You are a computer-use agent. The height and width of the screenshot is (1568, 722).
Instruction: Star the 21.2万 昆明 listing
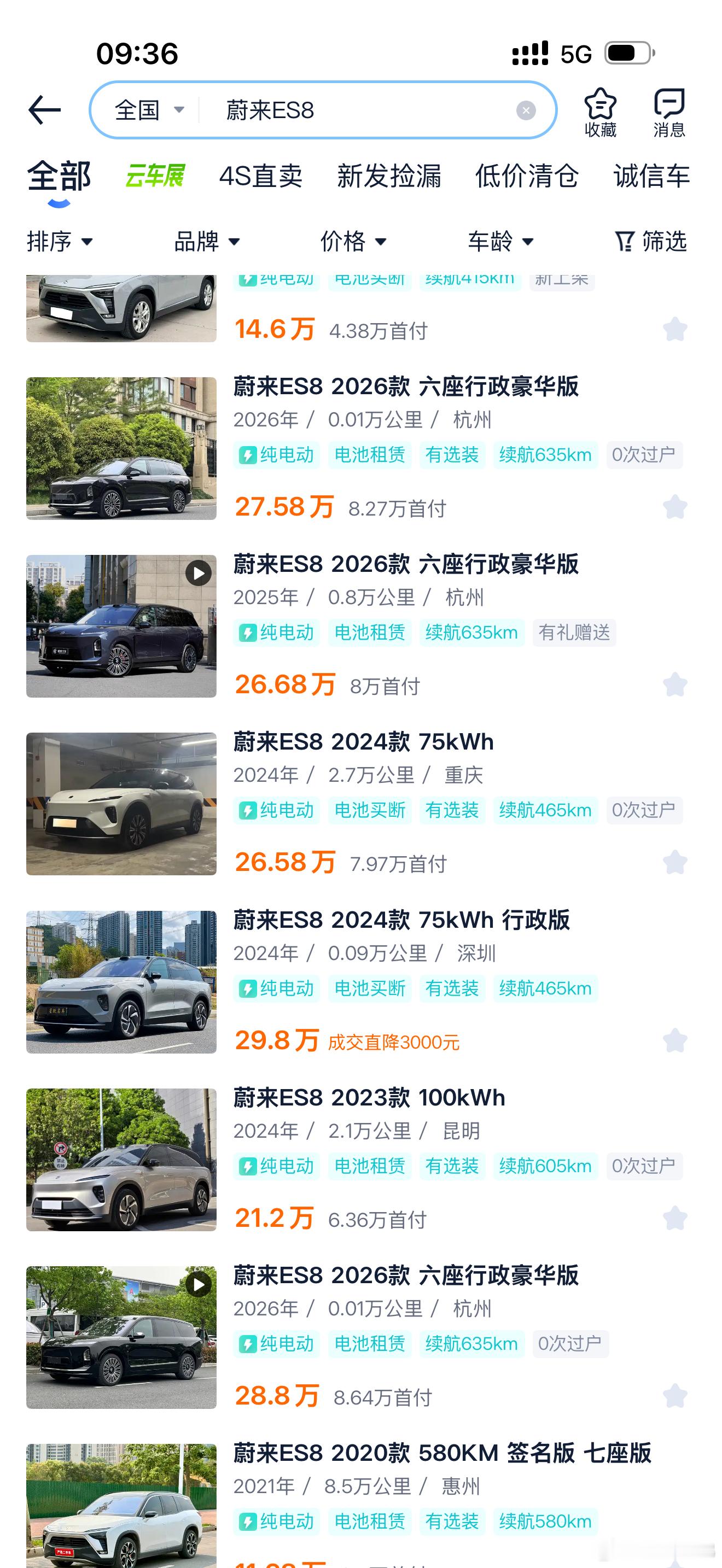coord(674,1218)
